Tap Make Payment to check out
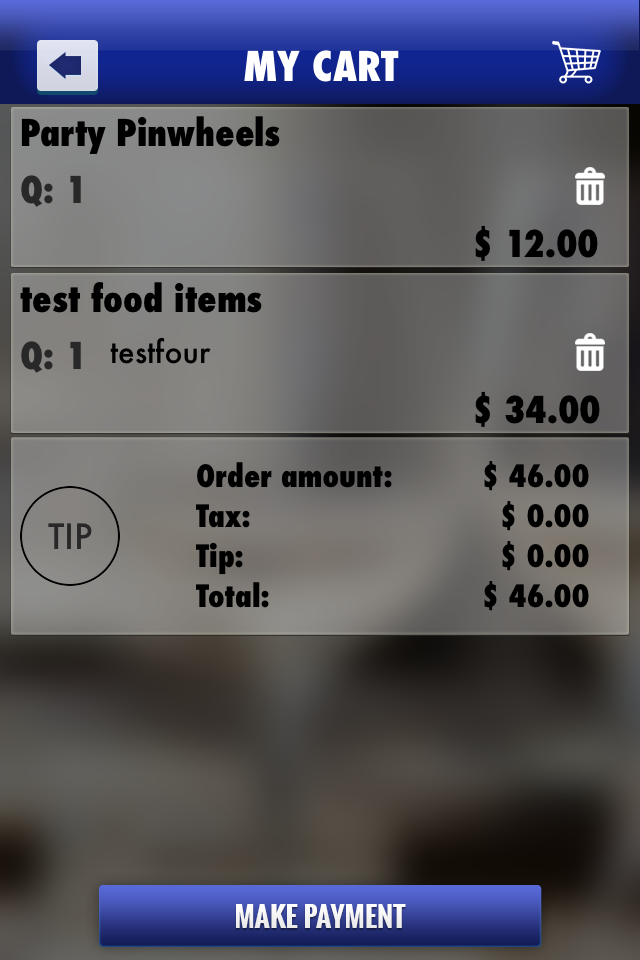The width and height of the screenshot is (640, 960). coord(320,915)
